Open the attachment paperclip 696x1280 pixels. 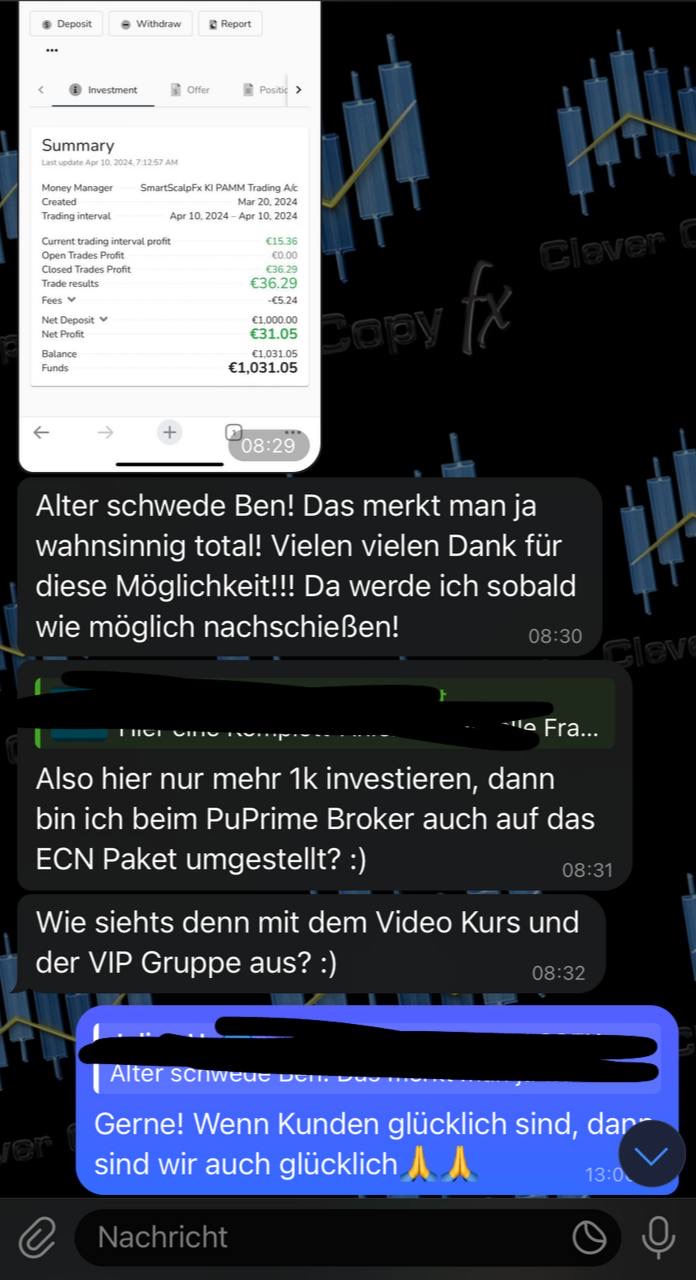point(37,1238)
